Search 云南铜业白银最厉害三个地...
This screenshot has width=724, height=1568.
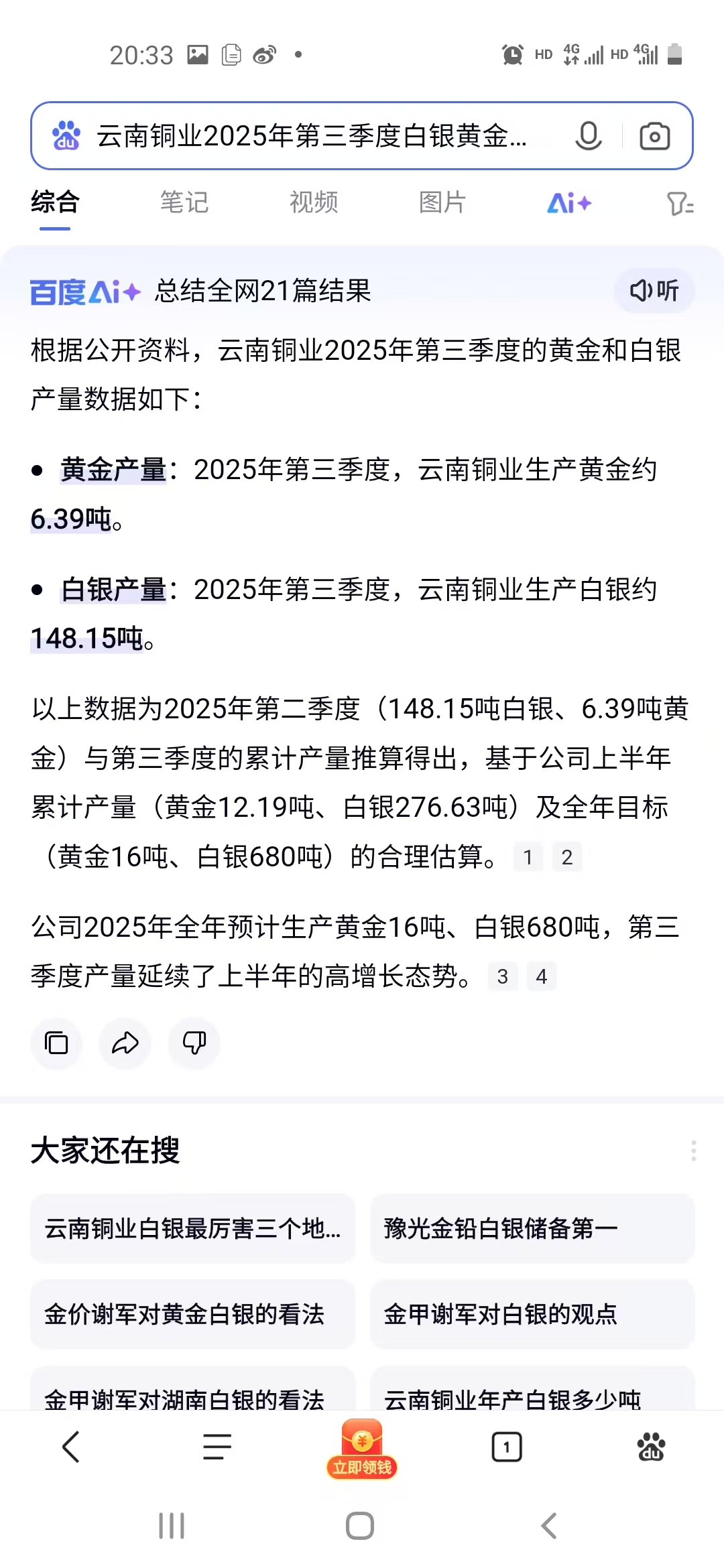(192, 1229)
